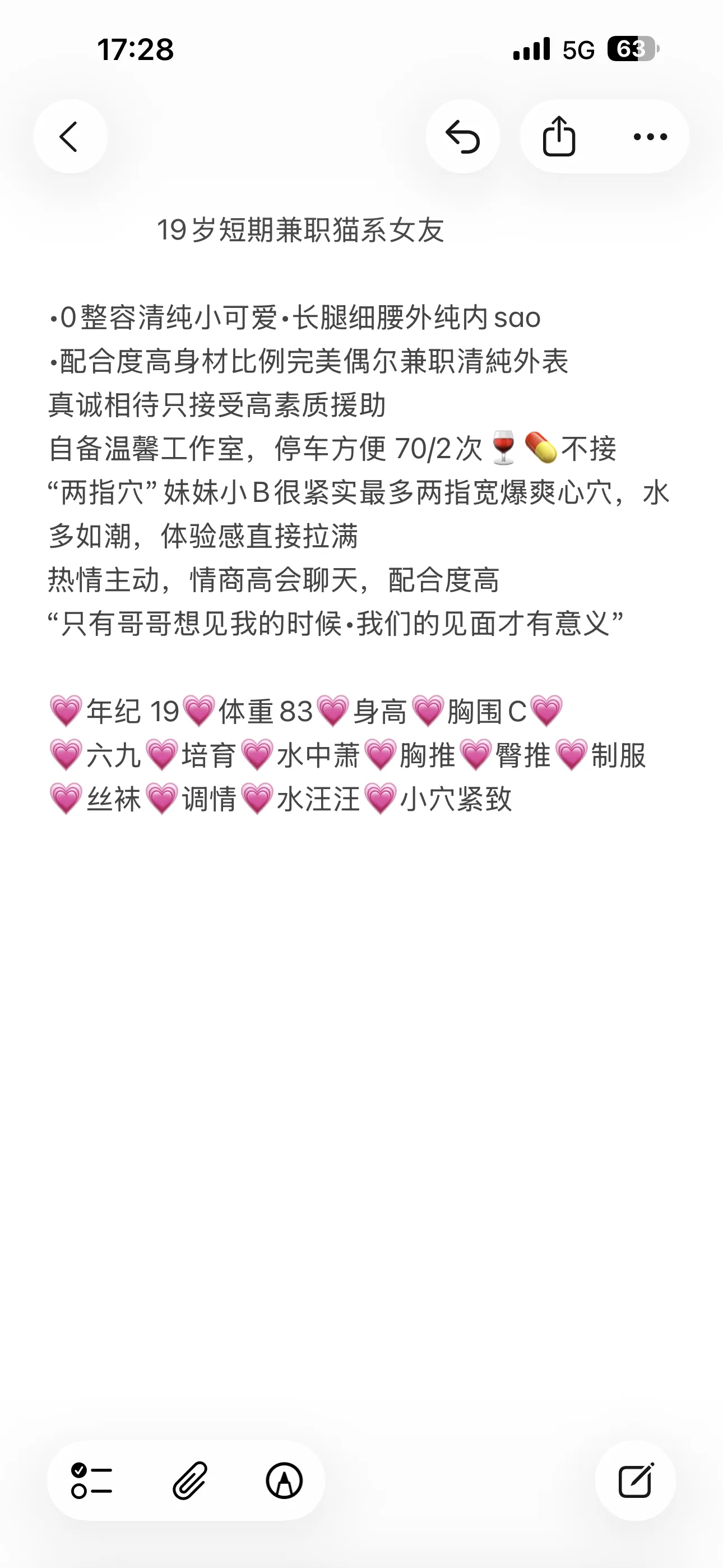Undo the last edit
The width and height of the screenshot is (723, 1568).
tap(462, 136)
